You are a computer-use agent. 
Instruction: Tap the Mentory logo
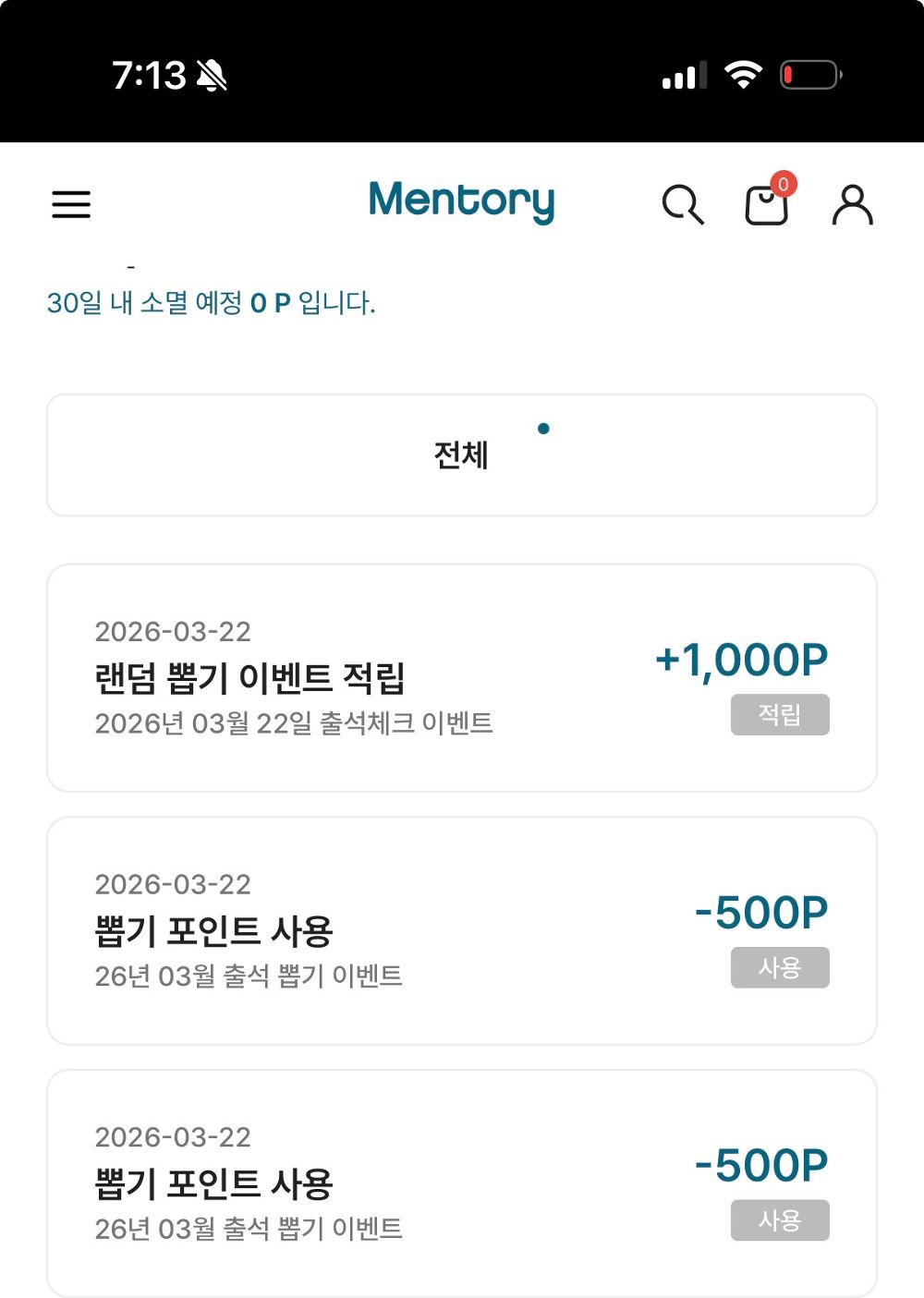461,201
